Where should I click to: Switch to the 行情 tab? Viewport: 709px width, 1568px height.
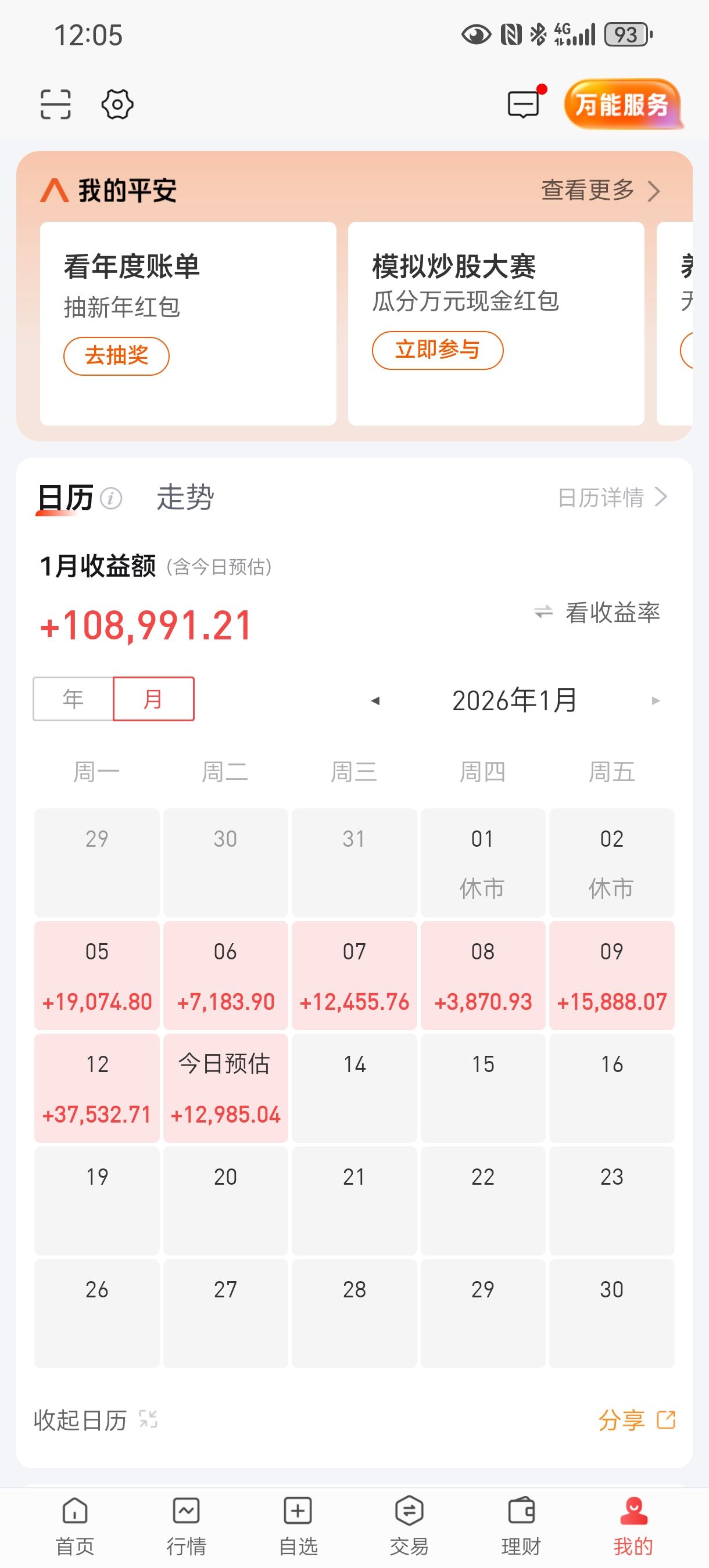pos(187,1527)
